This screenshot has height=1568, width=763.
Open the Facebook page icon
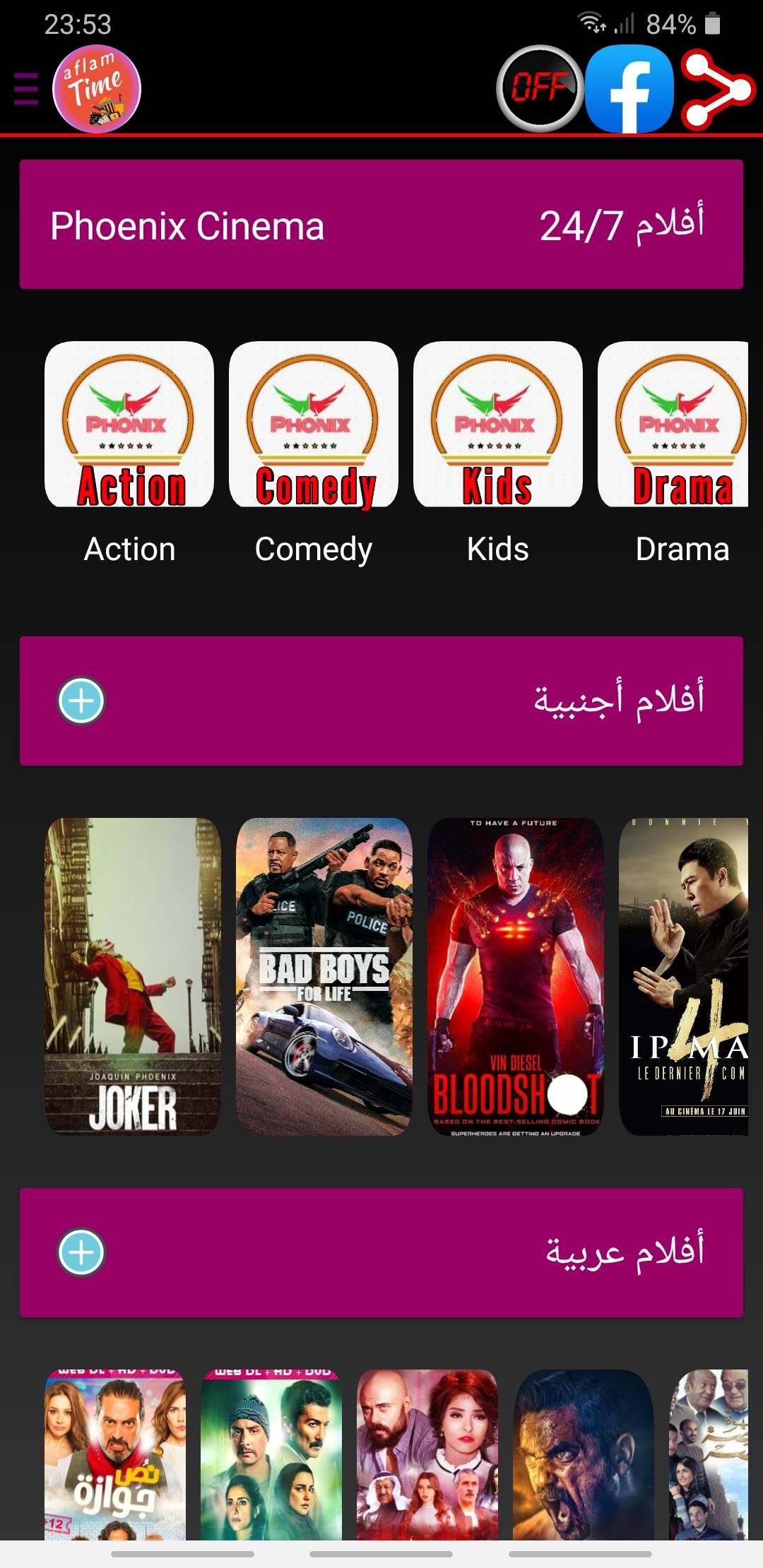click(x=629, y=89)
